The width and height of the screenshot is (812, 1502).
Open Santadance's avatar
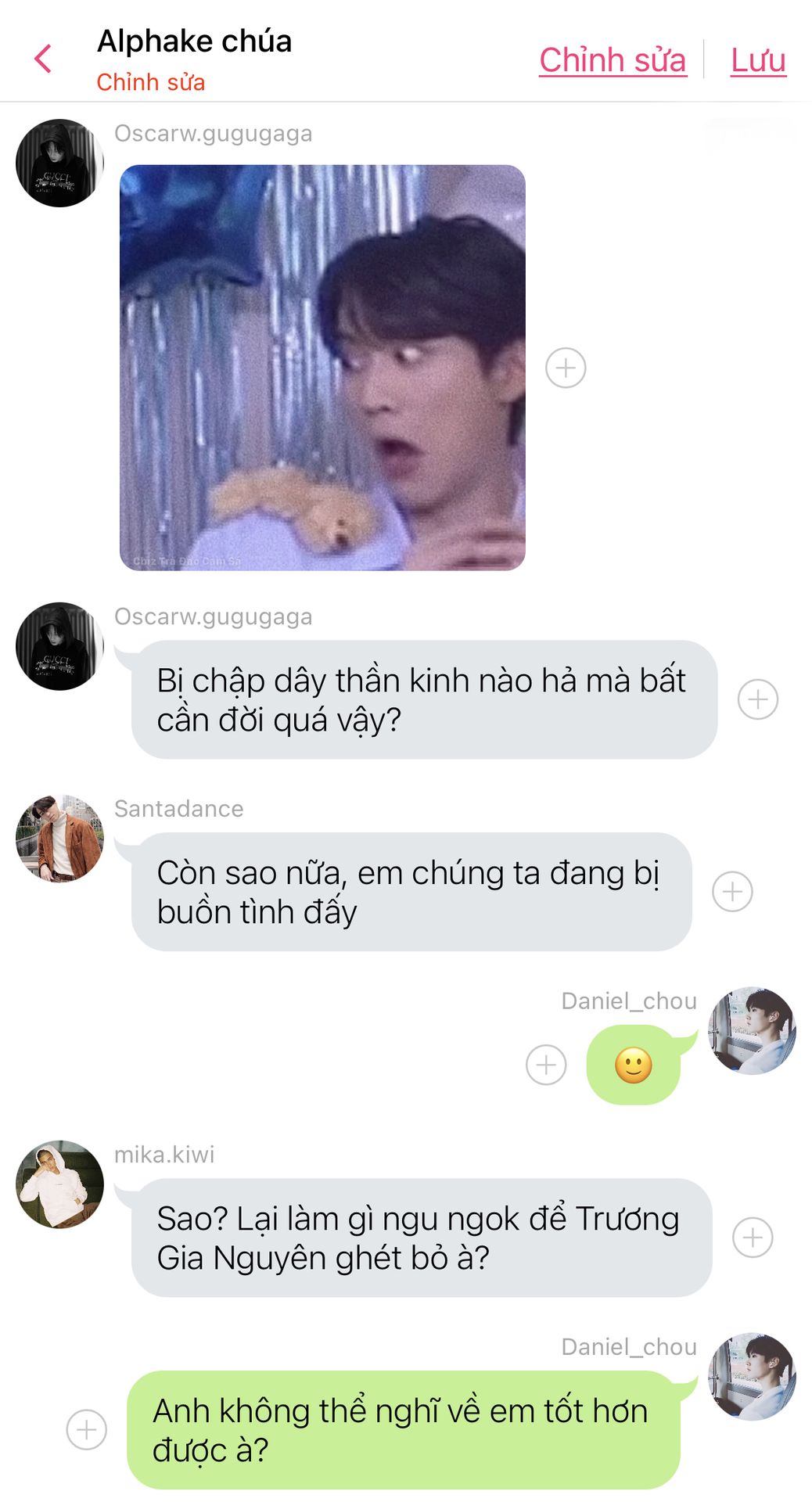(x=59, y=839)
